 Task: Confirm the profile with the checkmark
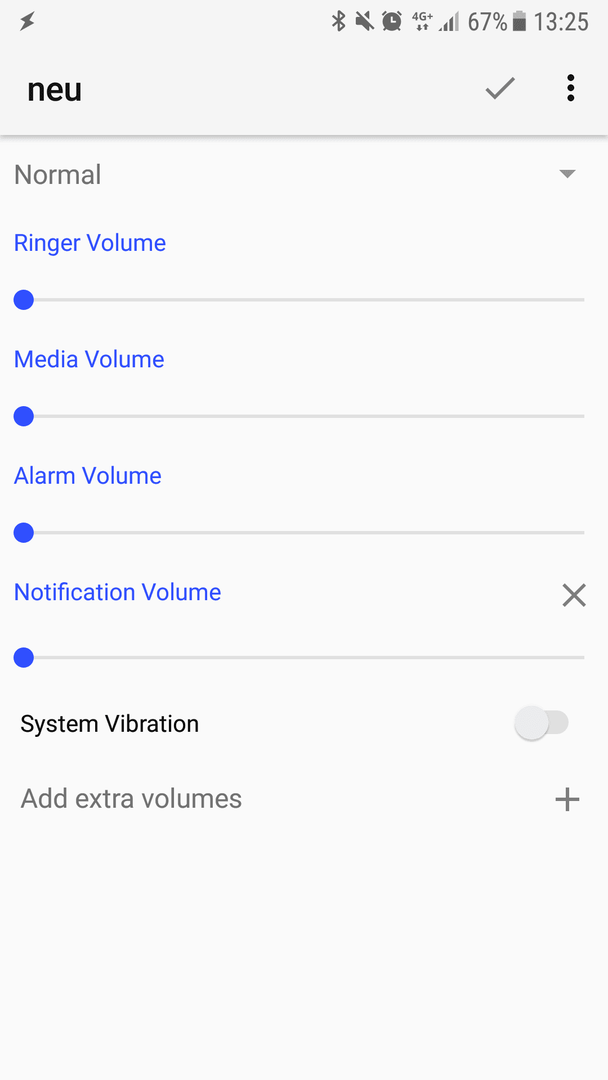coord(500,89)
